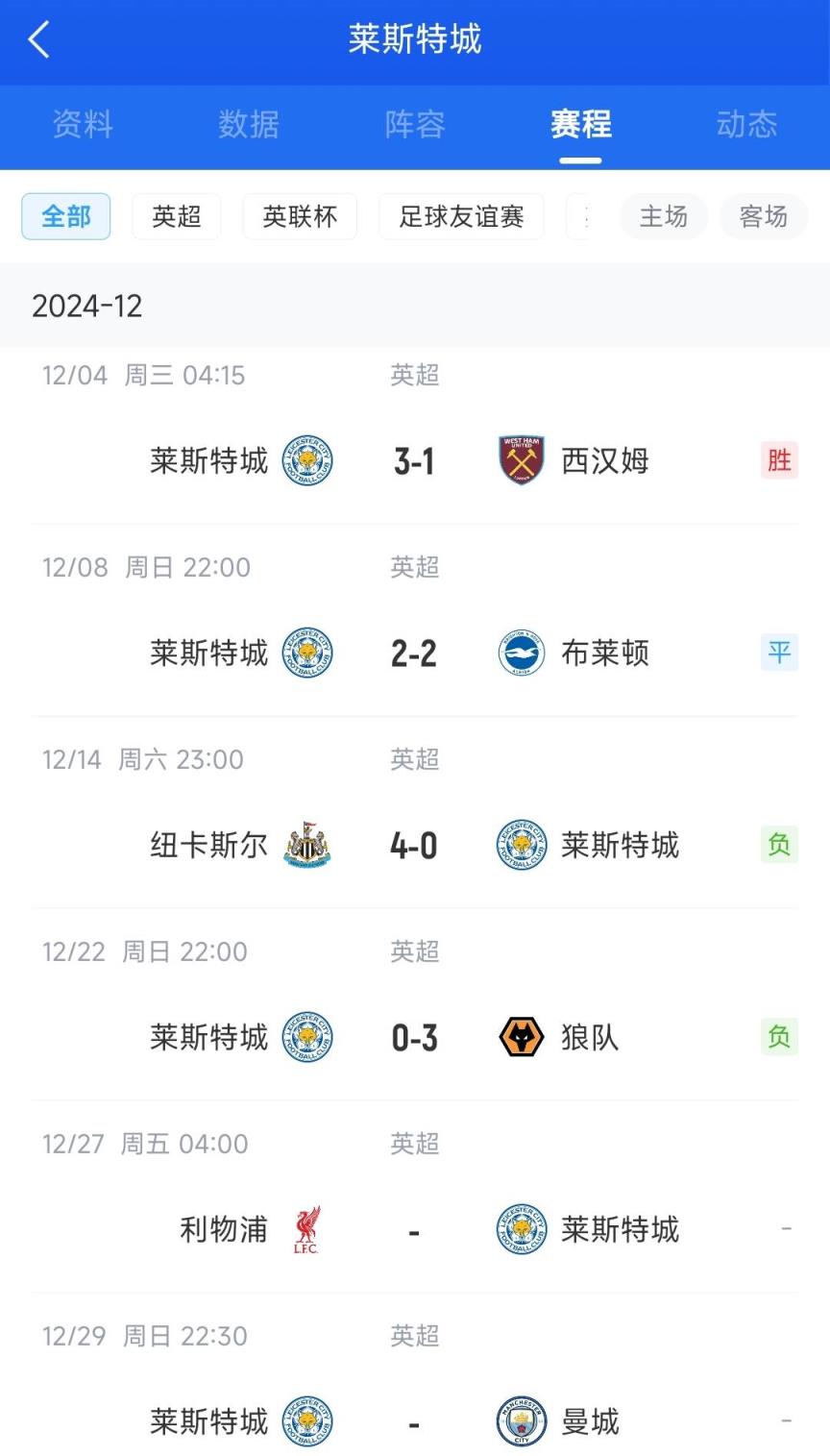Go back using the top-left arrow

tap(39, 40)
